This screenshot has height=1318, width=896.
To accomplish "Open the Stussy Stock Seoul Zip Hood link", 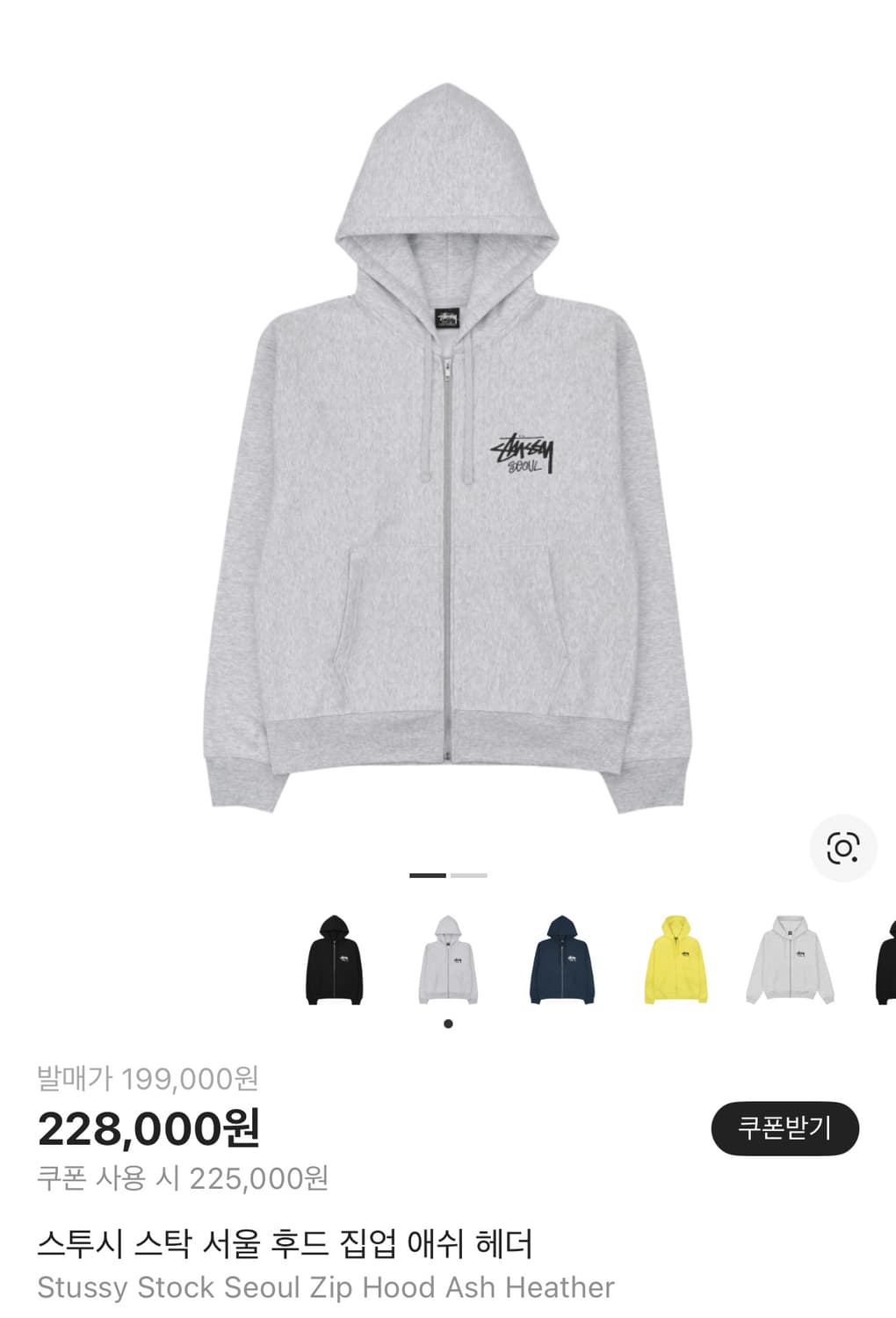I will [326, 1285].
